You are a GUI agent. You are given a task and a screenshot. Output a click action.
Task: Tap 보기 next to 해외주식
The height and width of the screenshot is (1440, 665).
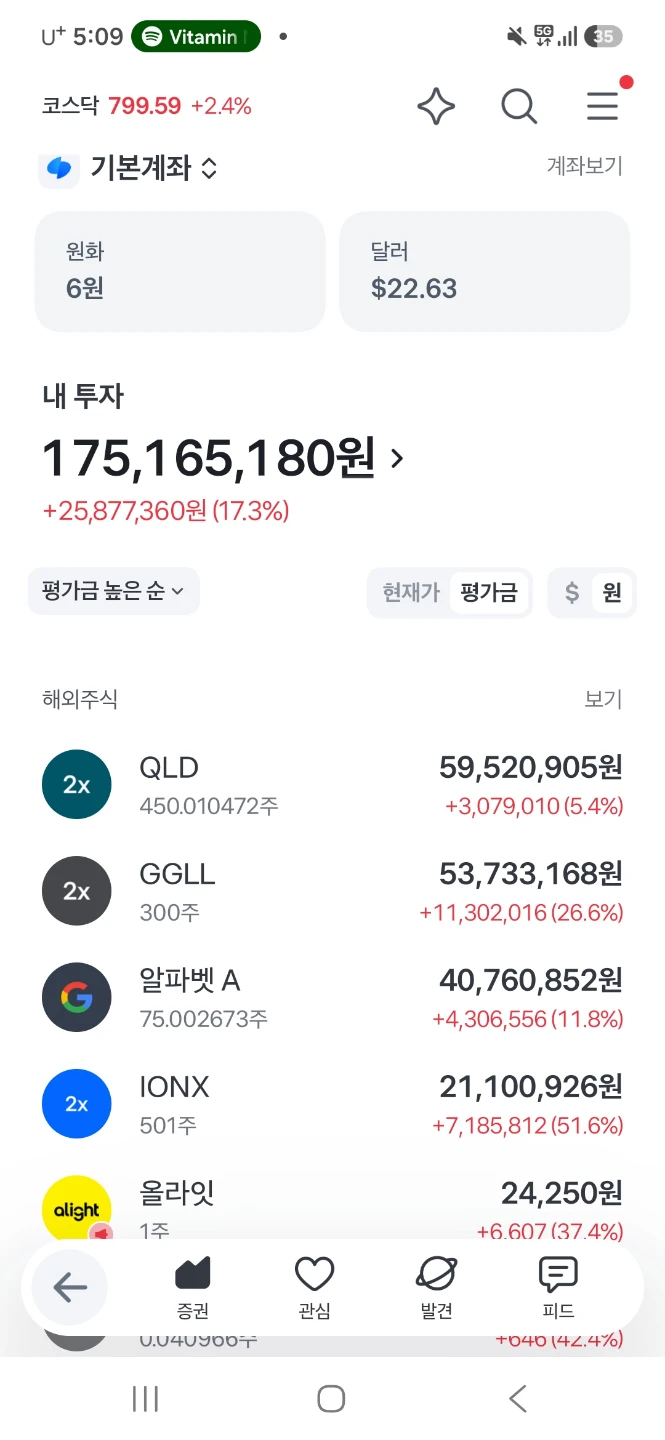tap(603, 699)
